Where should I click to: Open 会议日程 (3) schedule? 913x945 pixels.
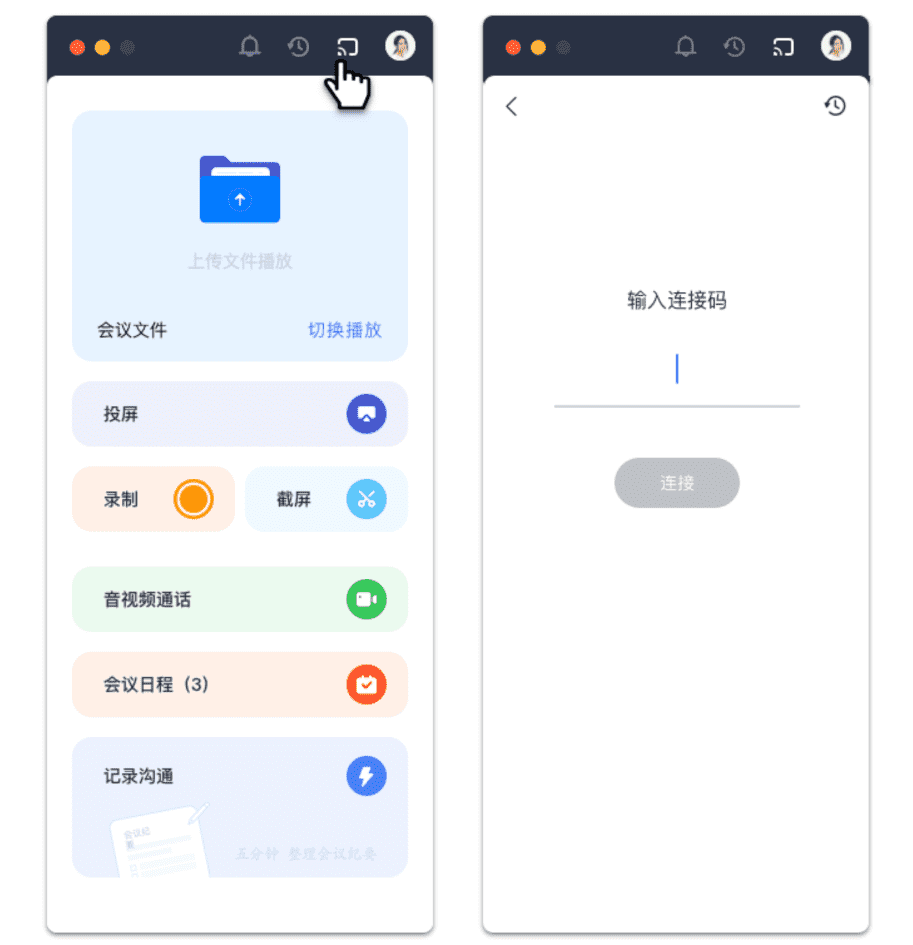[239, 685]
